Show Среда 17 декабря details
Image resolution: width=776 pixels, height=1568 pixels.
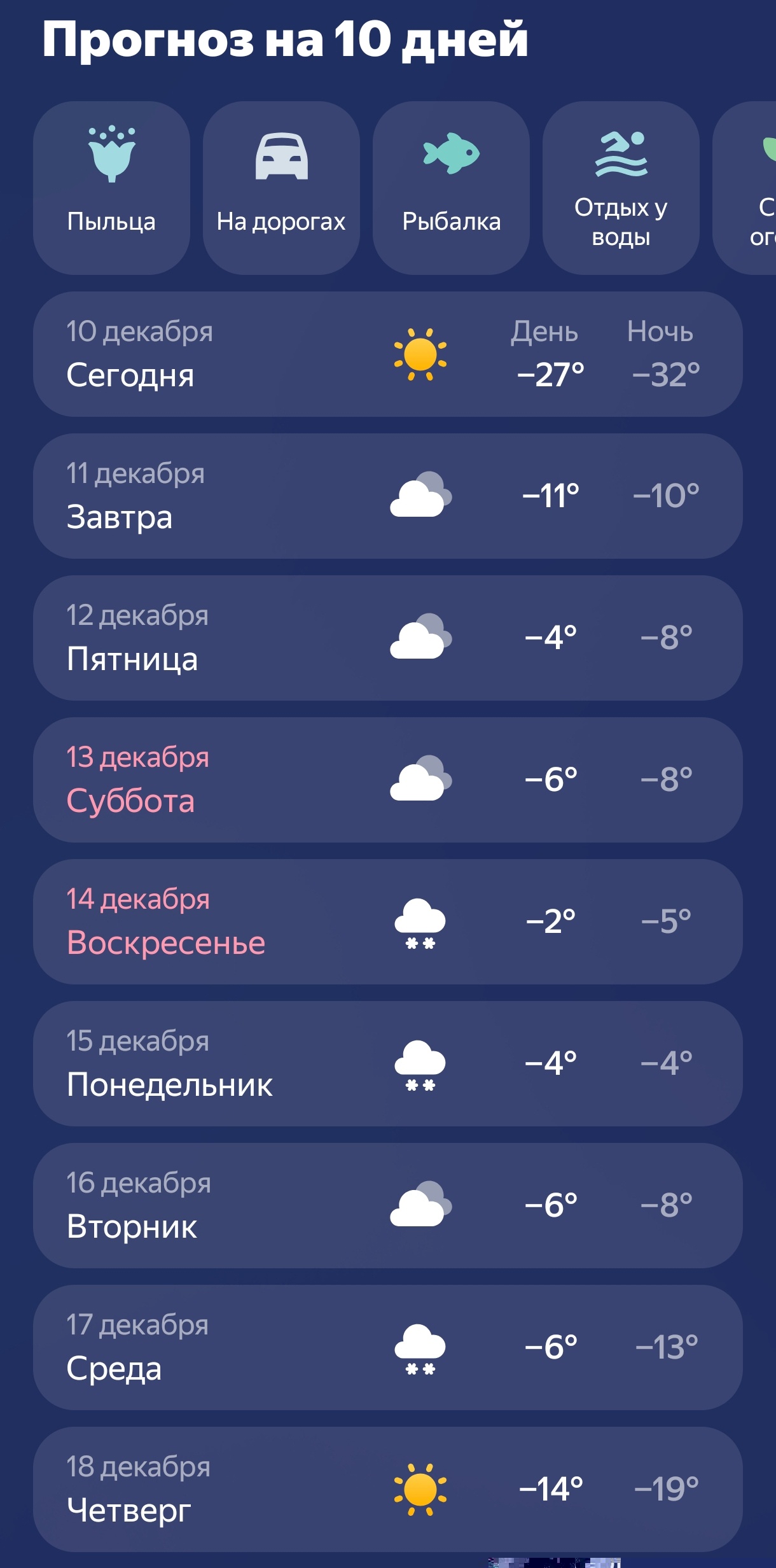pyautogui.click(x=387, y=1348)
